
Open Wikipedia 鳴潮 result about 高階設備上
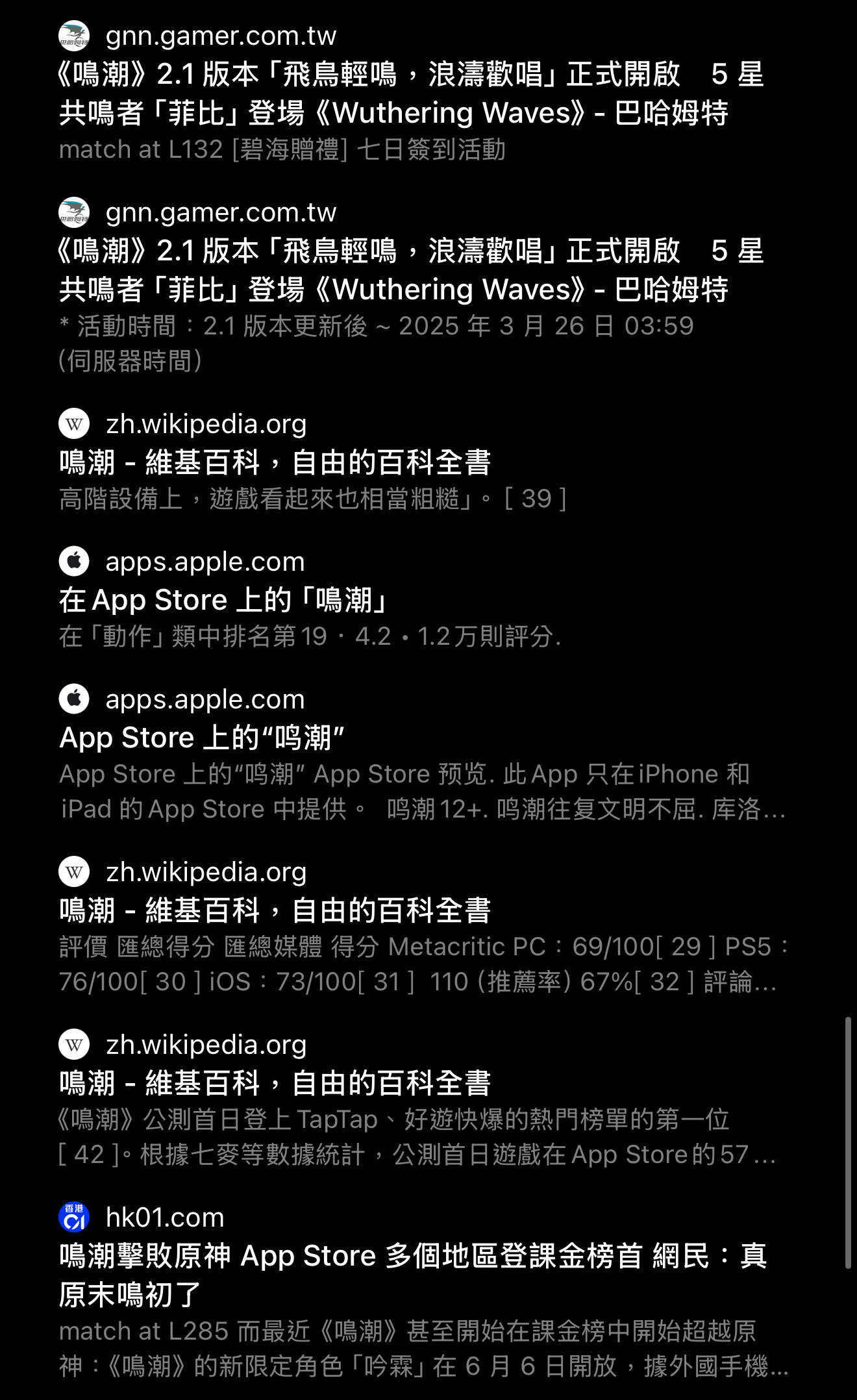point(275,462)
